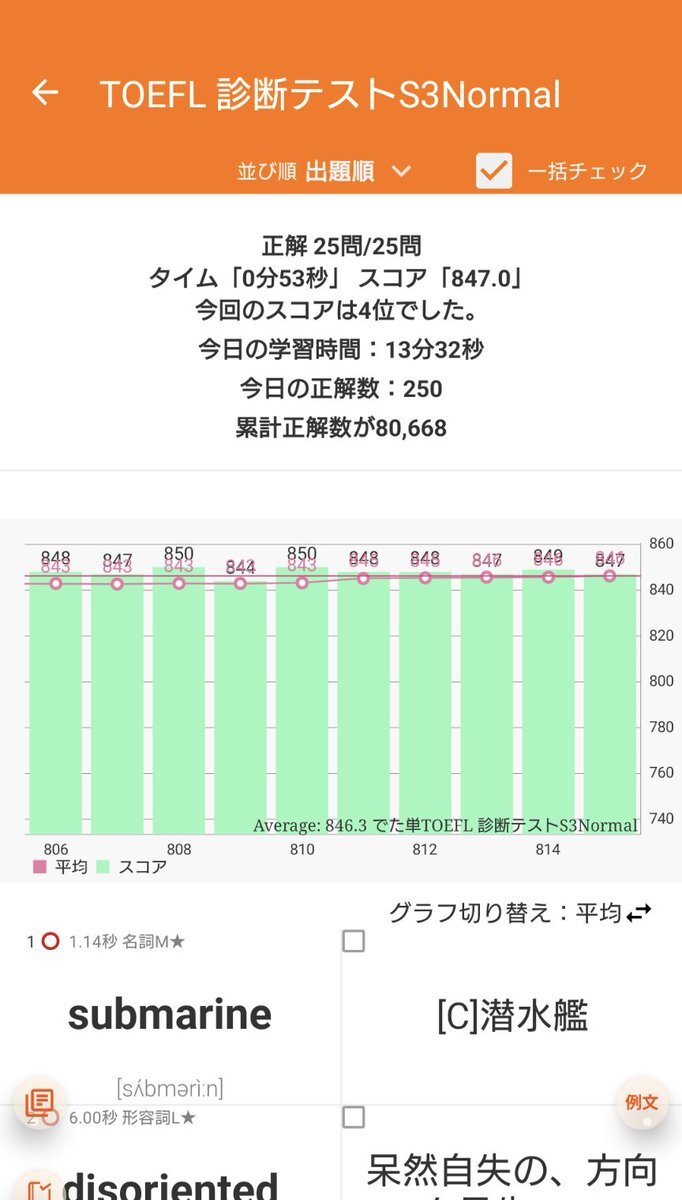Open the 例文 example sentence button
Image resolution: width=682 pixels, height=1200 pixels.
[x=641, y=1103]
